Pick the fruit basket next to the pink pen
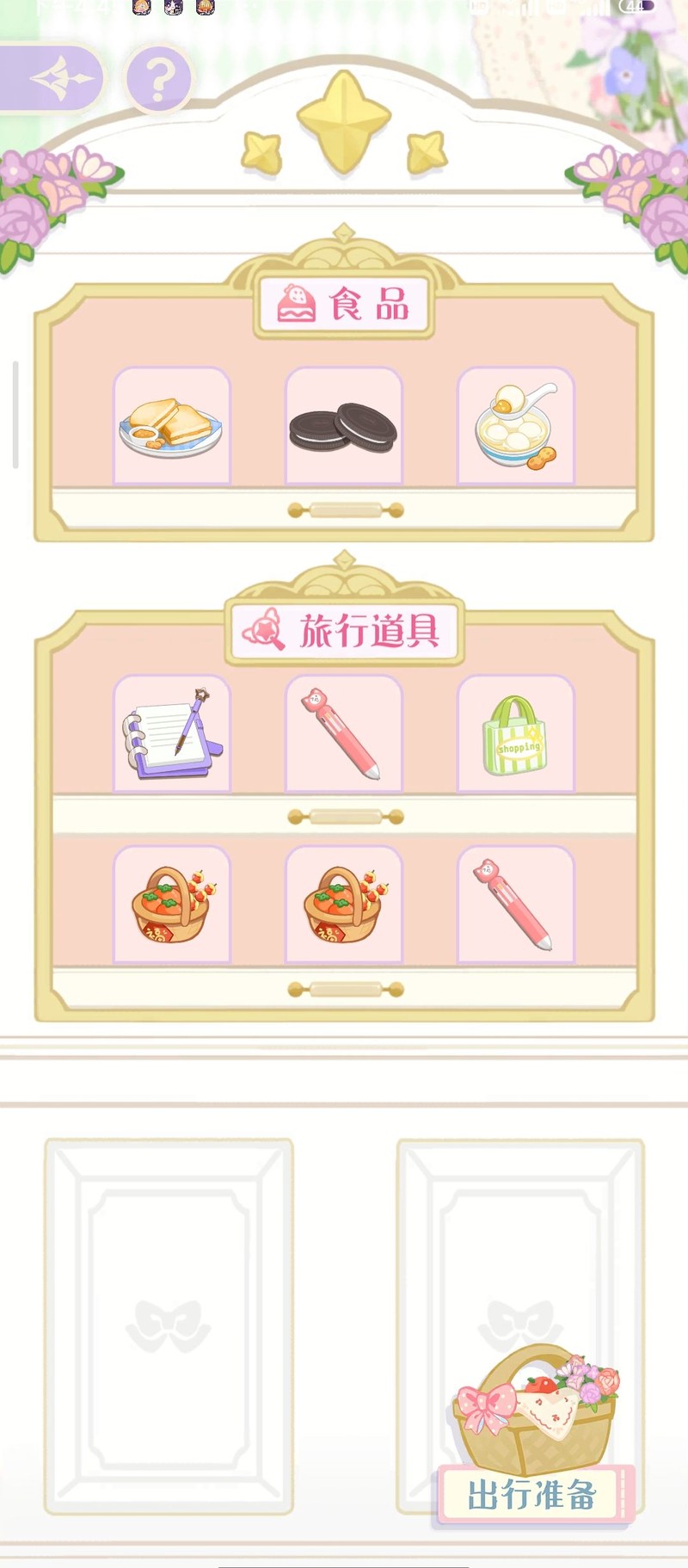Screen dimensions: 688x1568 344,904
